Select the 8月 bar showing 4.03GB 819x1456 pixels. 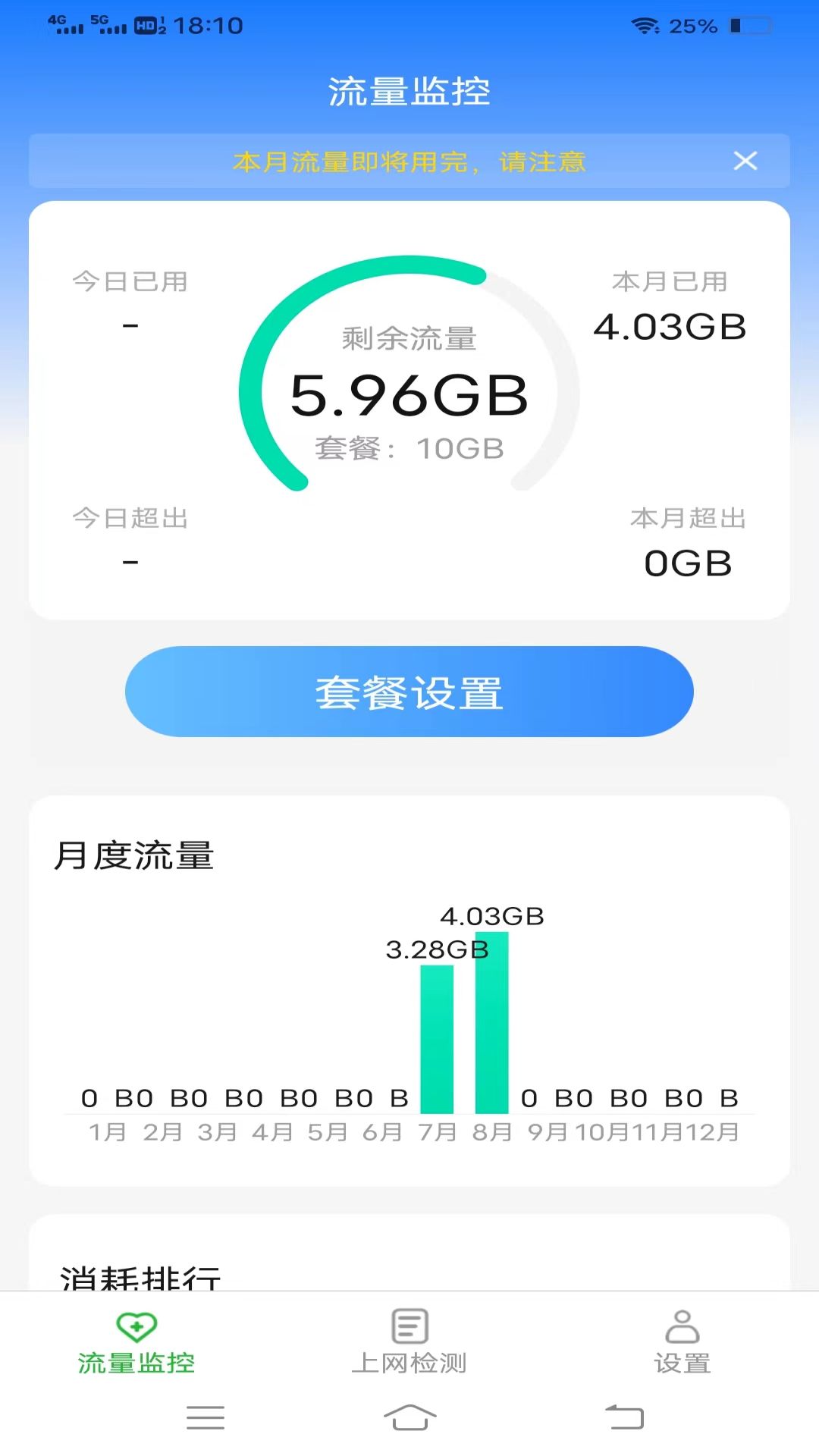click(x=494, y=1024)
